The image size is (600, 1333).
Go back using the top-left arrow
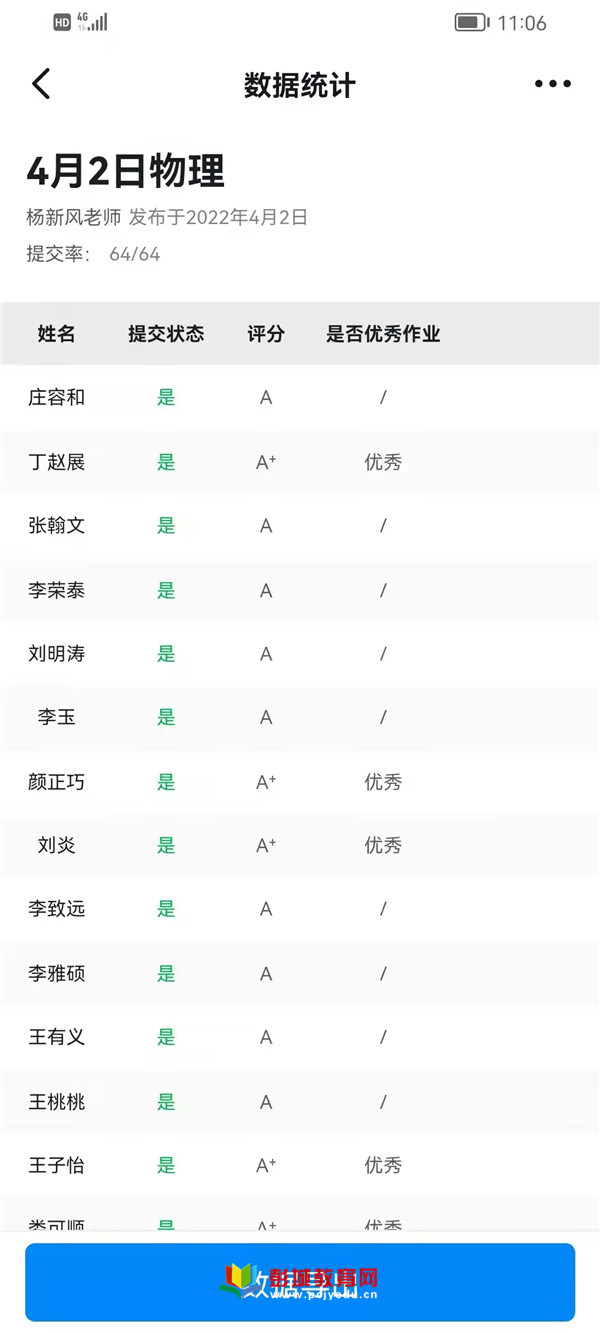pos(41,84)
